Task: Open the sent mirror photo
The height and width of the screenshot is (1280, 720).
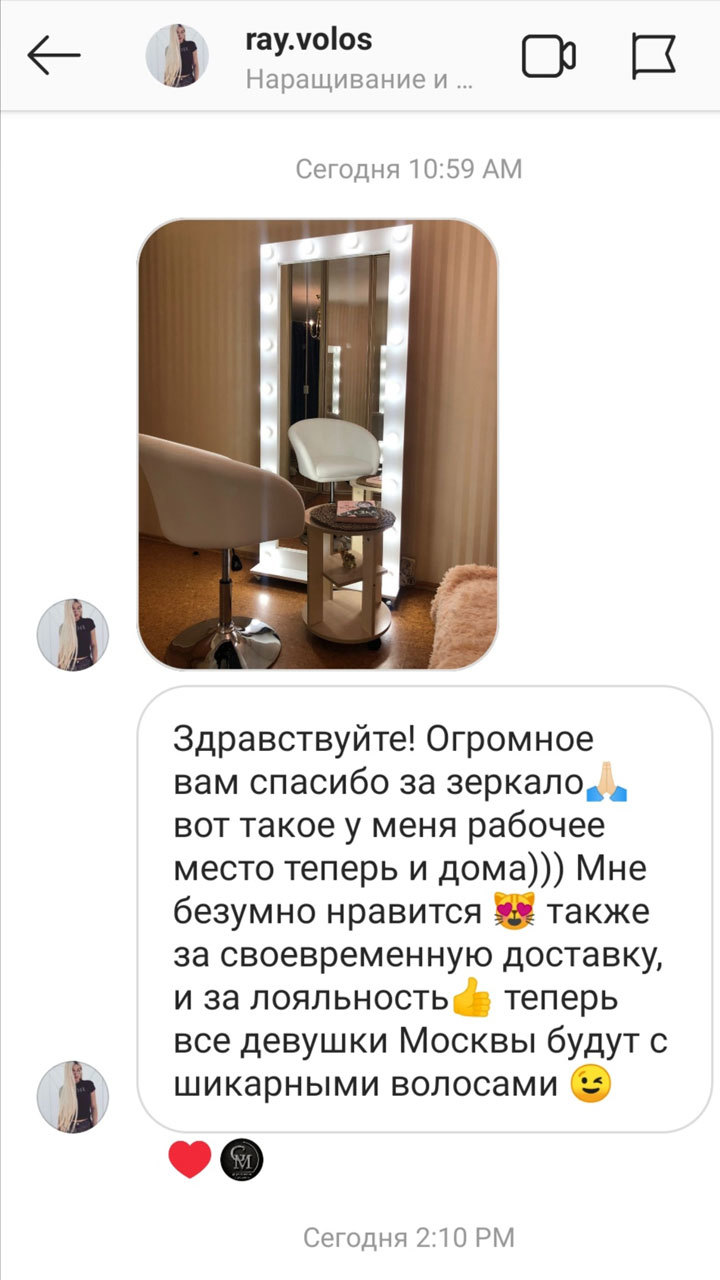Action: point(318,444)
